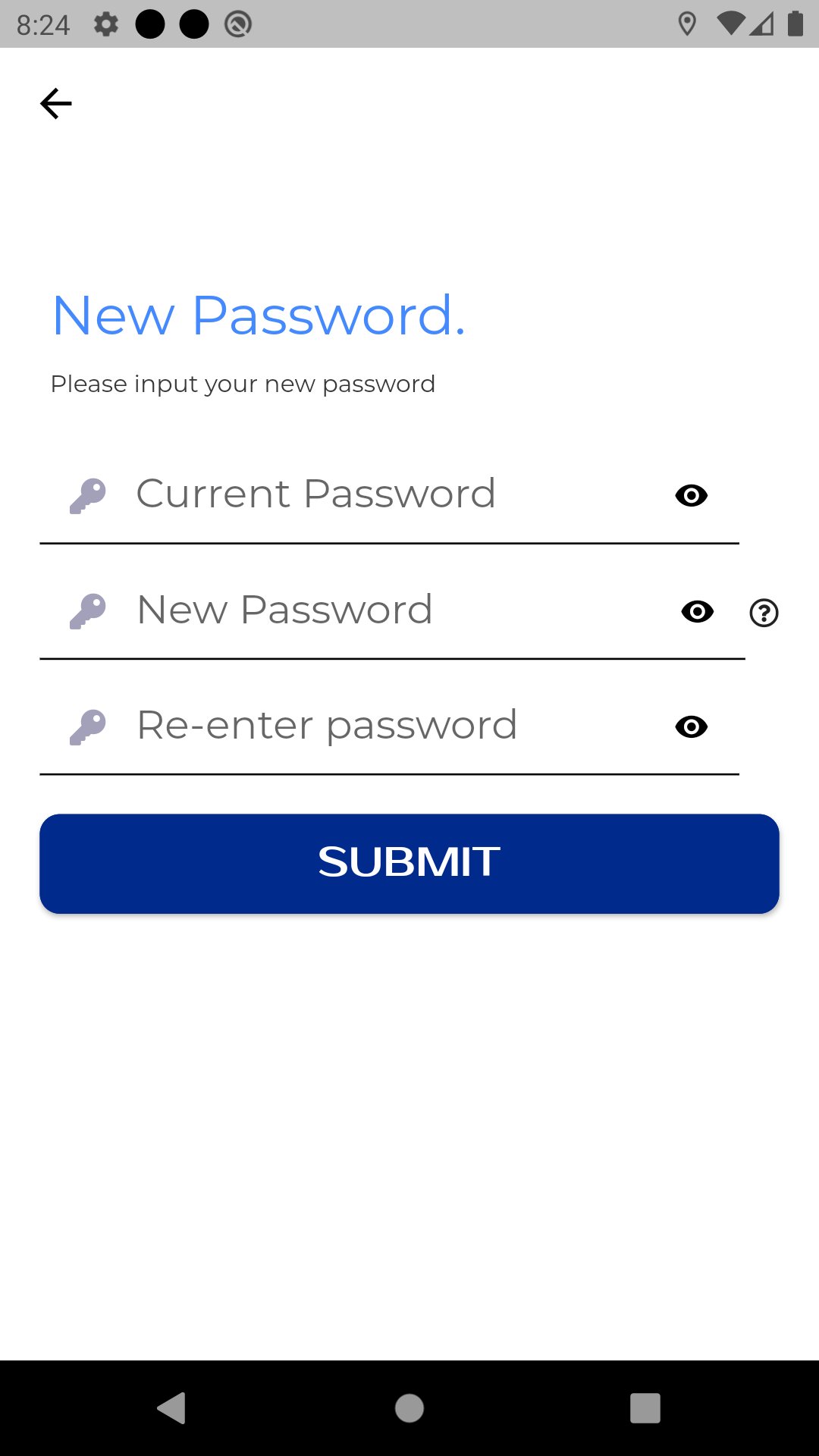819x1456 pixels.
Task: Submit the new password
Action: 409,863
